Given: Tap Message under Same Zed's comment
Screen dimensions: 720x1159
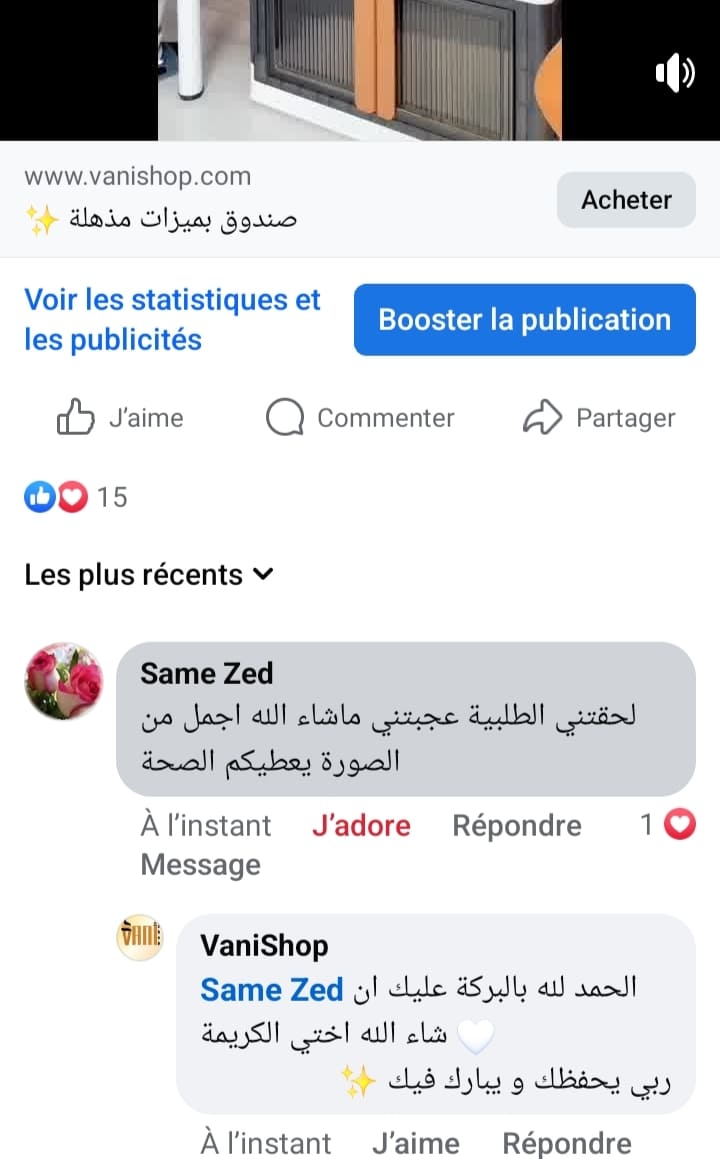Looking at the screenshot, I should click(x=200, y=865).
